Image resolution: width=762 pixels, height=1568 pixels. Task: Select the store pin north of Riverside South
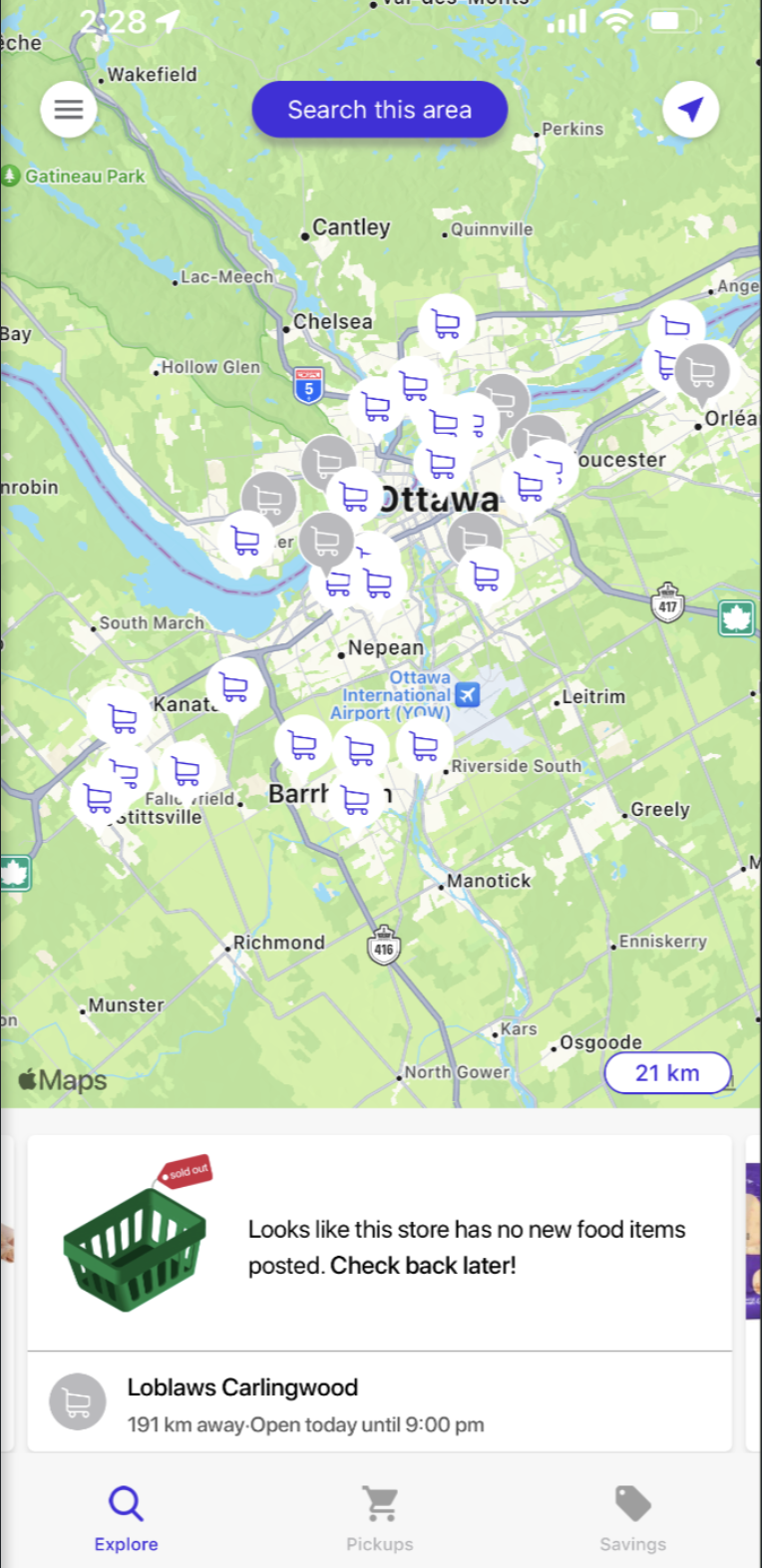(425, 745)
